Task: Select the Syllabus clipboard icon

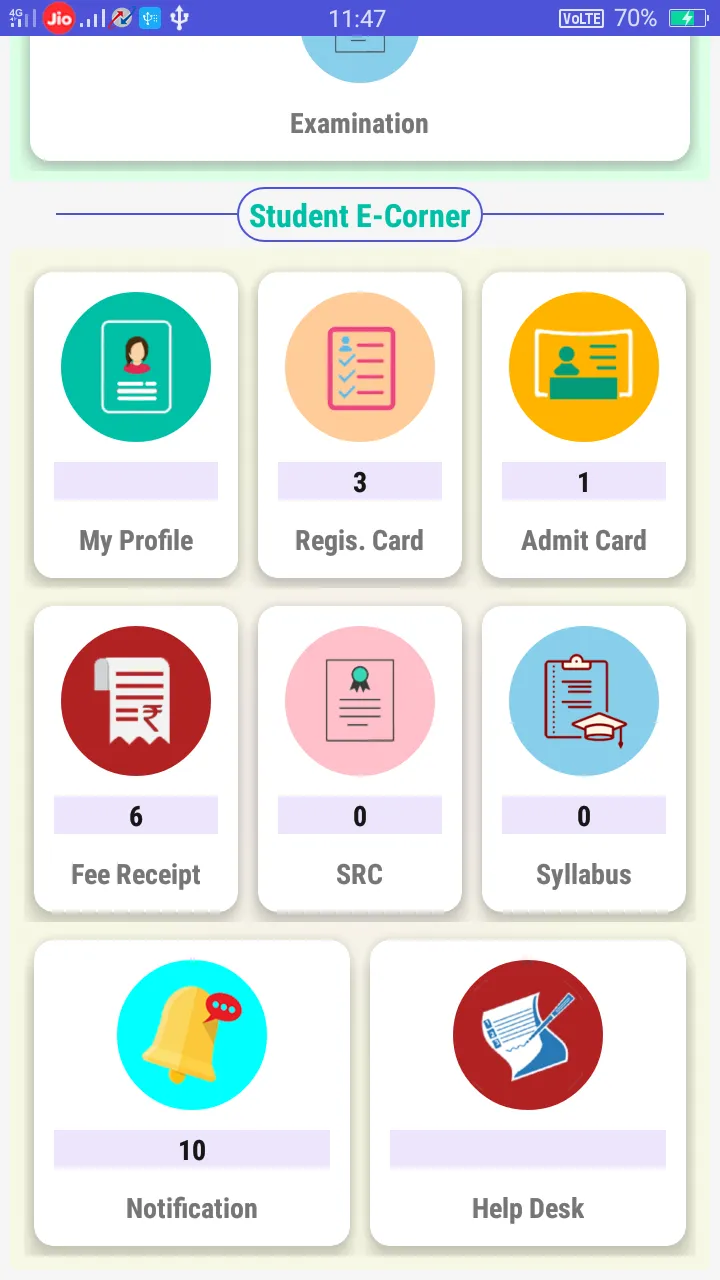Action: [583, 700]
